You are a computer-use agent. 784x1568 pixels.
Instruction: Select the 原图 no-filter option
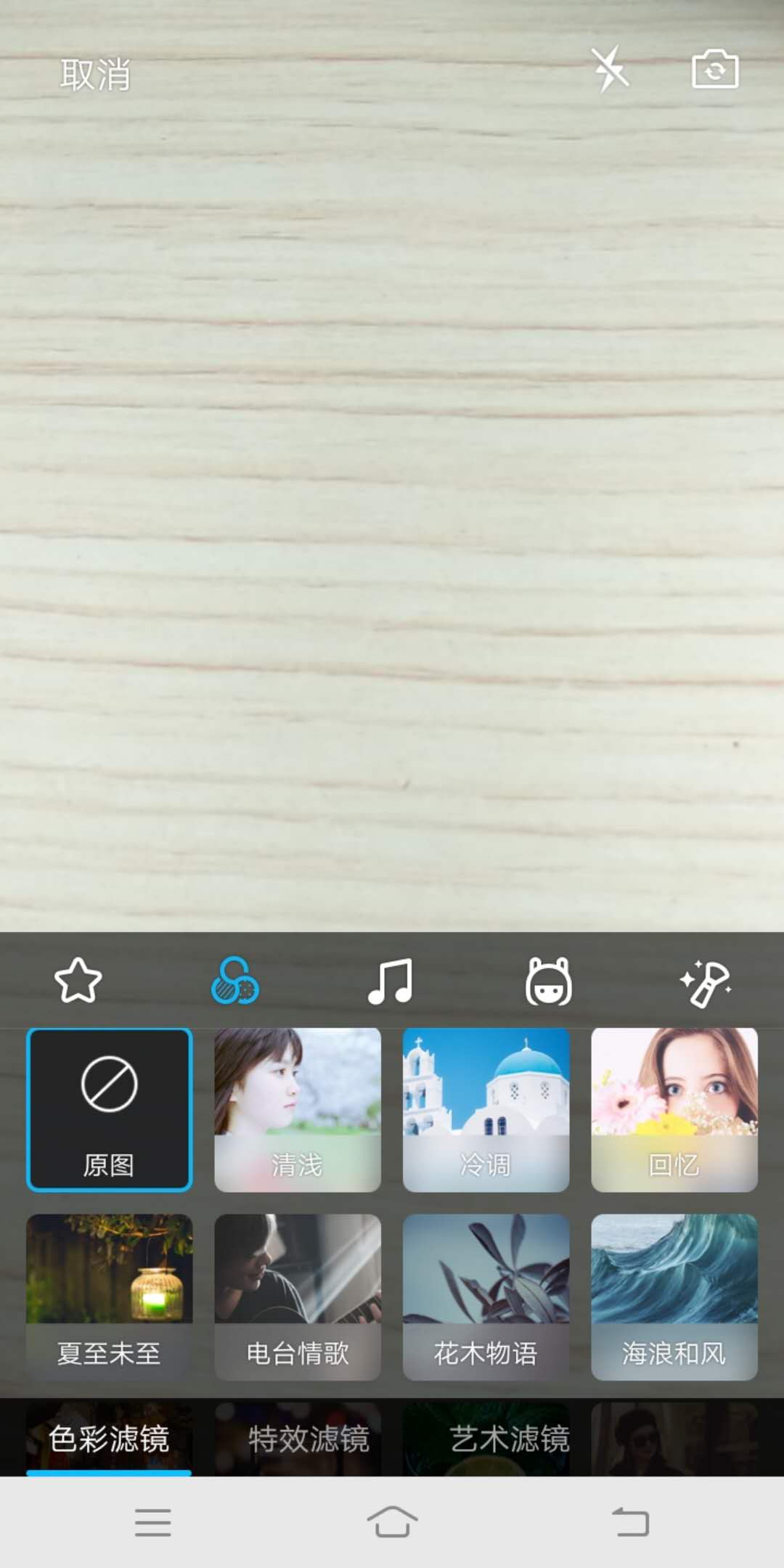[x=110, y=1109]
